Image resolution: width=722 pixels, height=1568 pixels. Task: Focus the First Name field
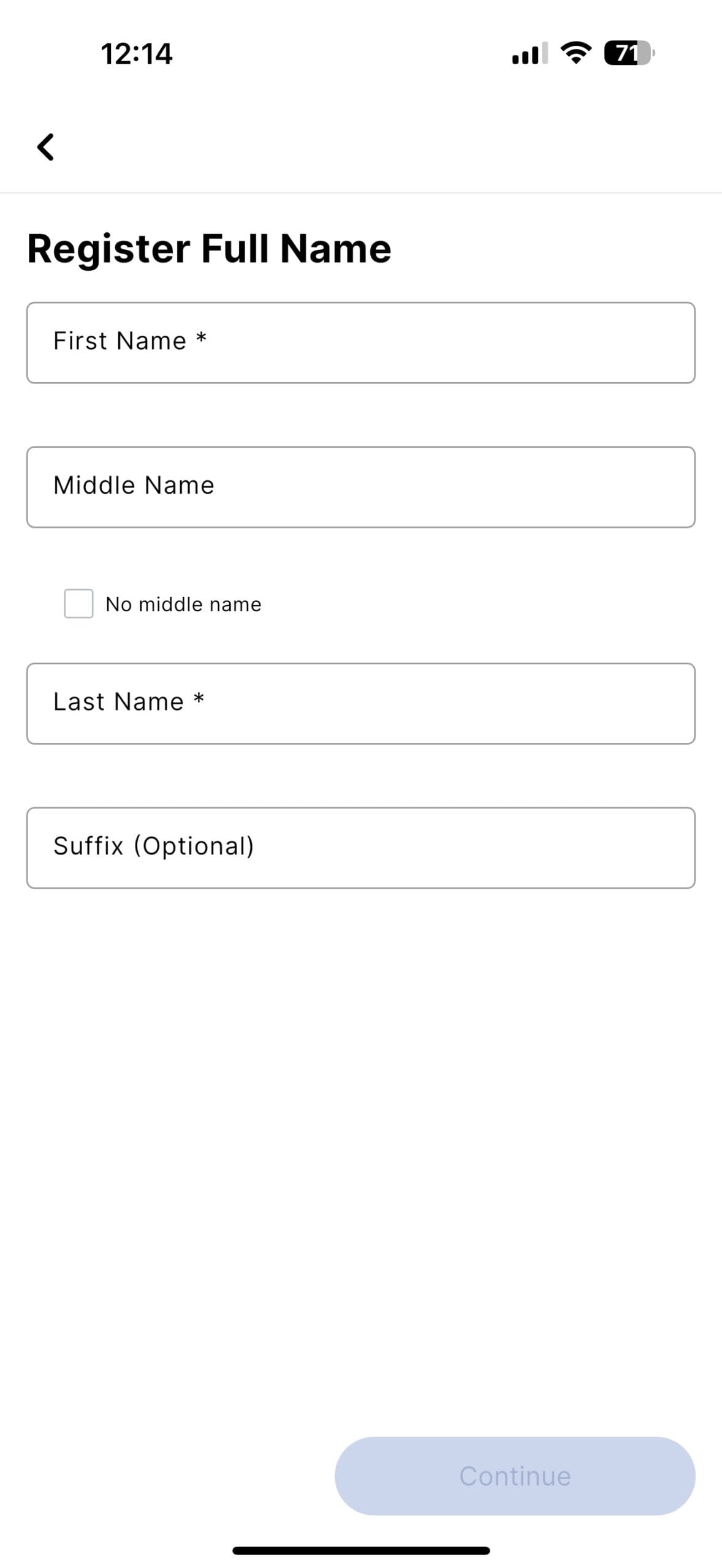tap(361, 342)
